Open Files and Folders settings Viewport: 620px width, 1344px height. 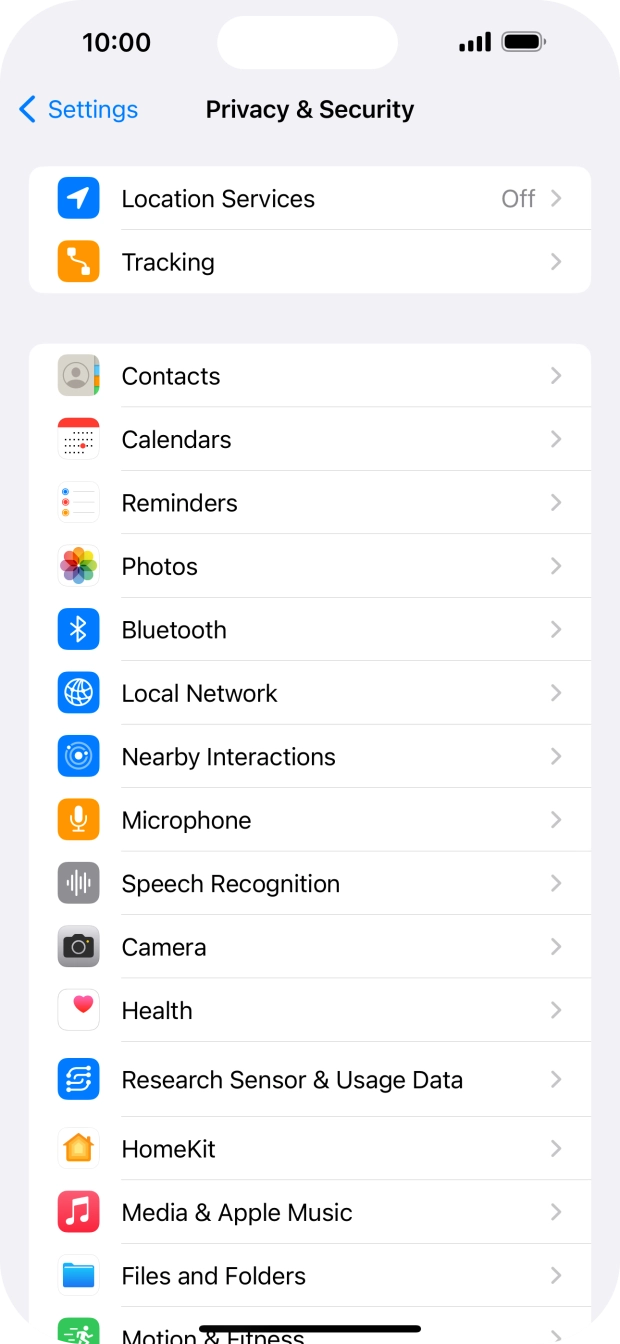(310, 1276)
